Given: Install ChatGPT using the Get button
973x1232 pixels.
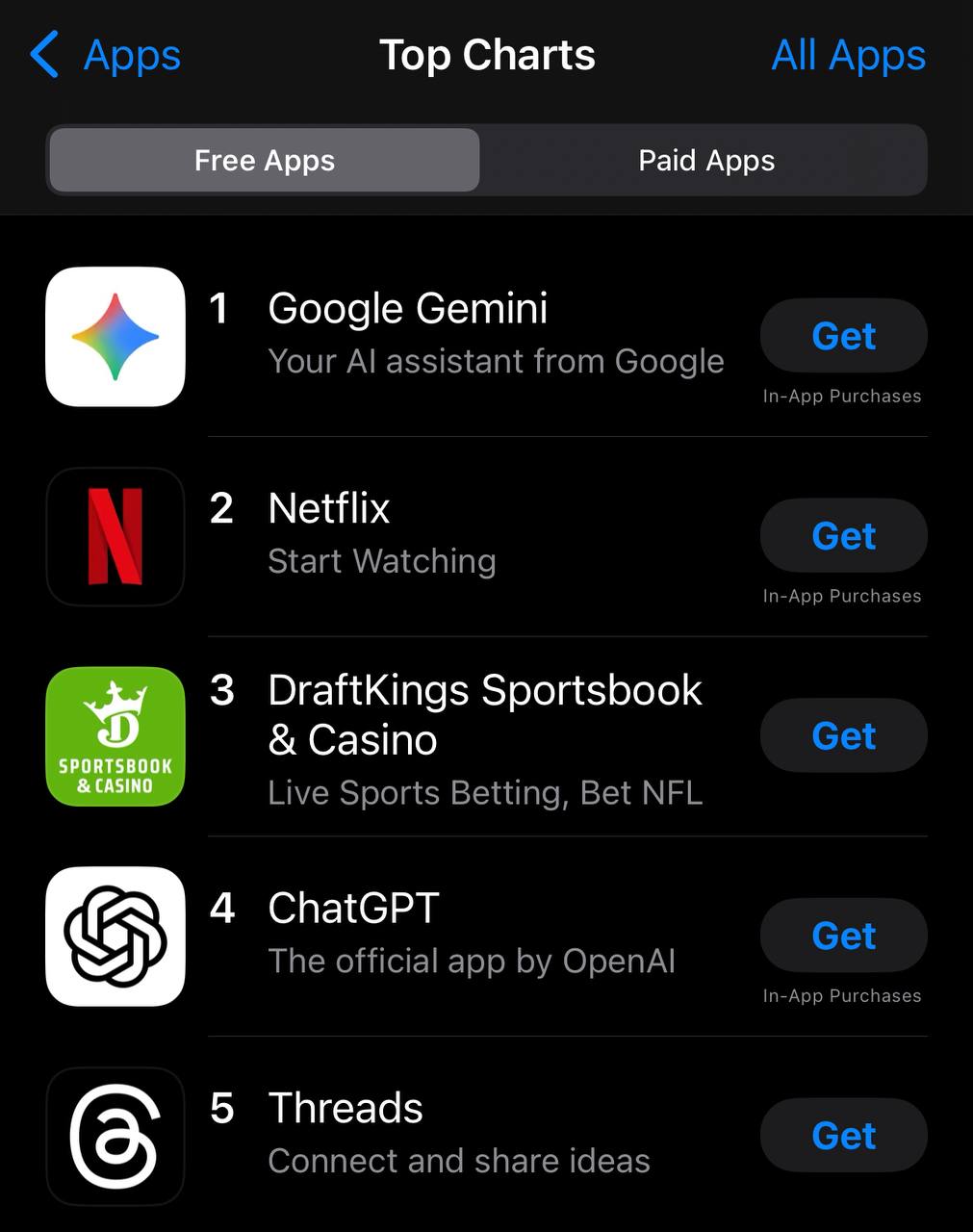Looking at the screenshot, I should (843, 935).
